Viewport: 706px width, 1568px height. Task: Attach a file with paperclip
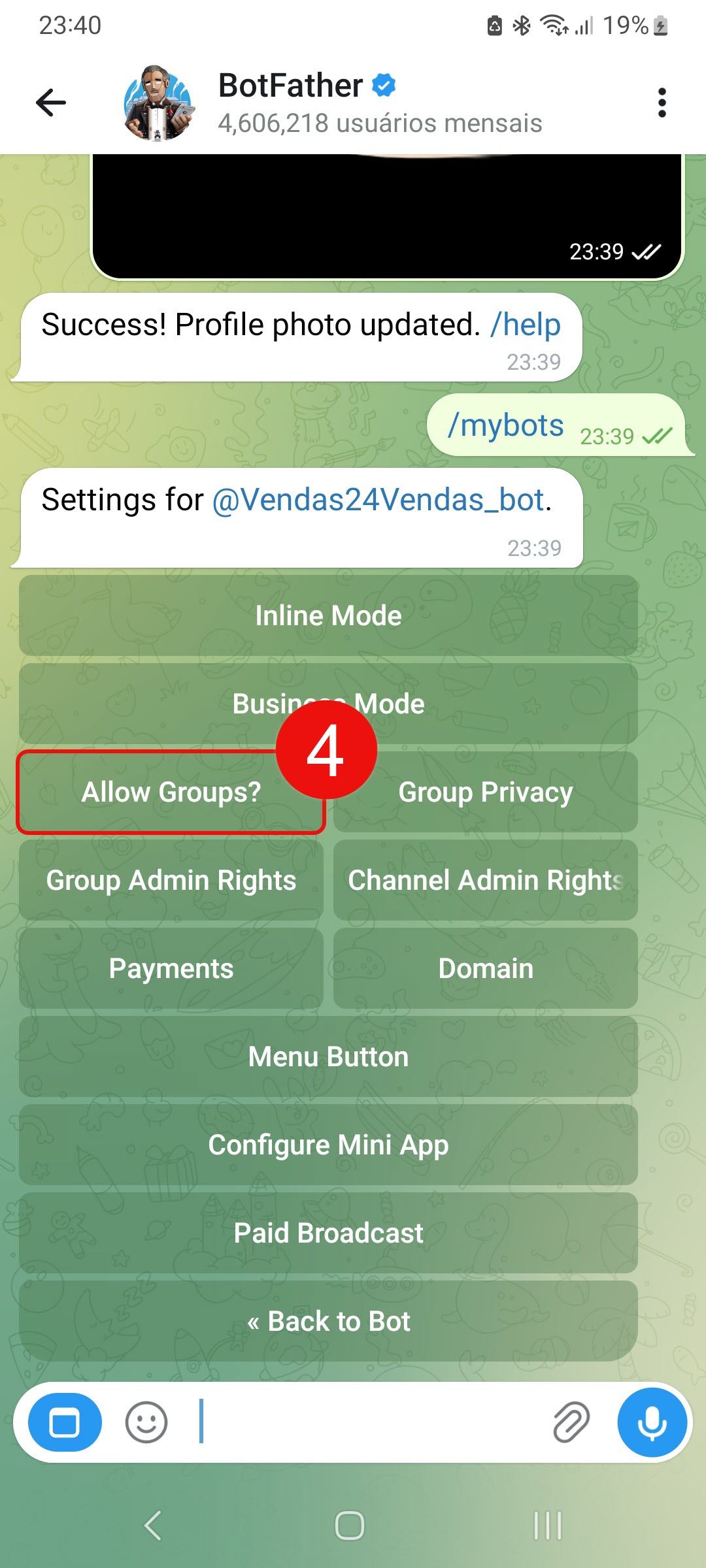click(x=571, y=1422)
